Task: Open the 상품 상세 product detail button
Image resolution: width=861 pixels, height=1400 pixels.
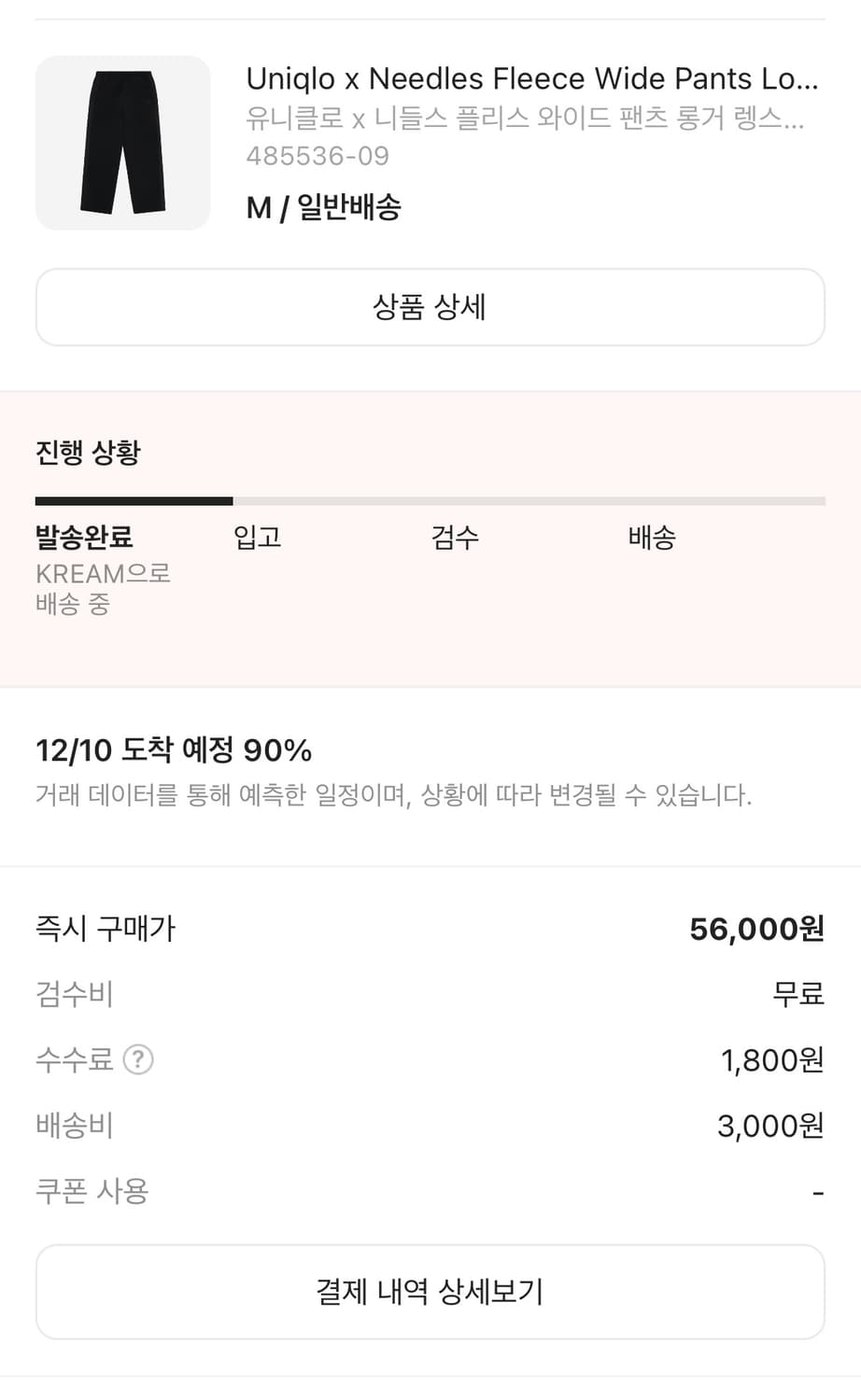Action: 430,306
